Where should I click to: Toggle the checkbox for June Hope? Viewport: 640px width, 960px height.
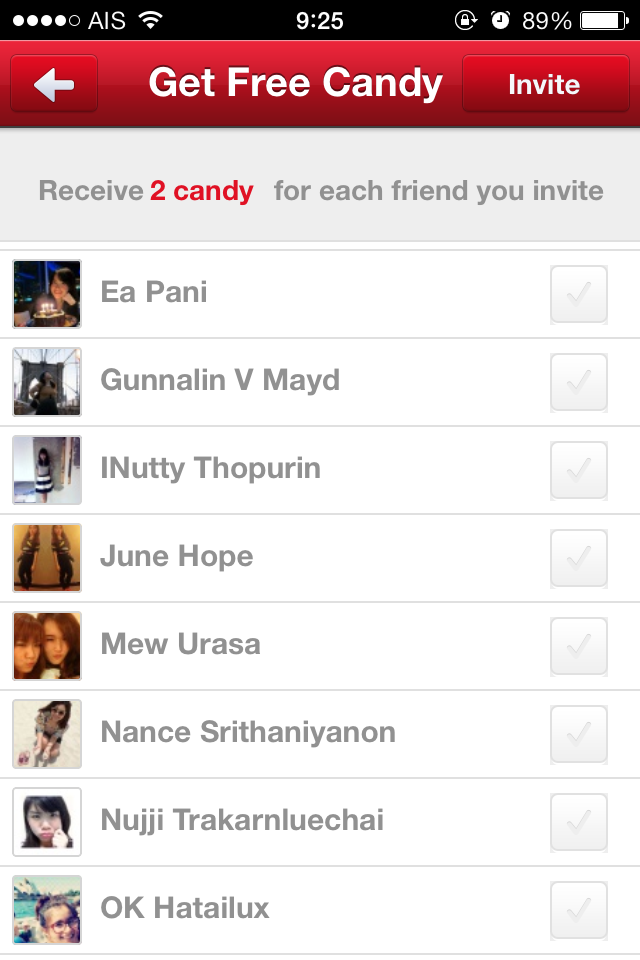click(579, 558)
